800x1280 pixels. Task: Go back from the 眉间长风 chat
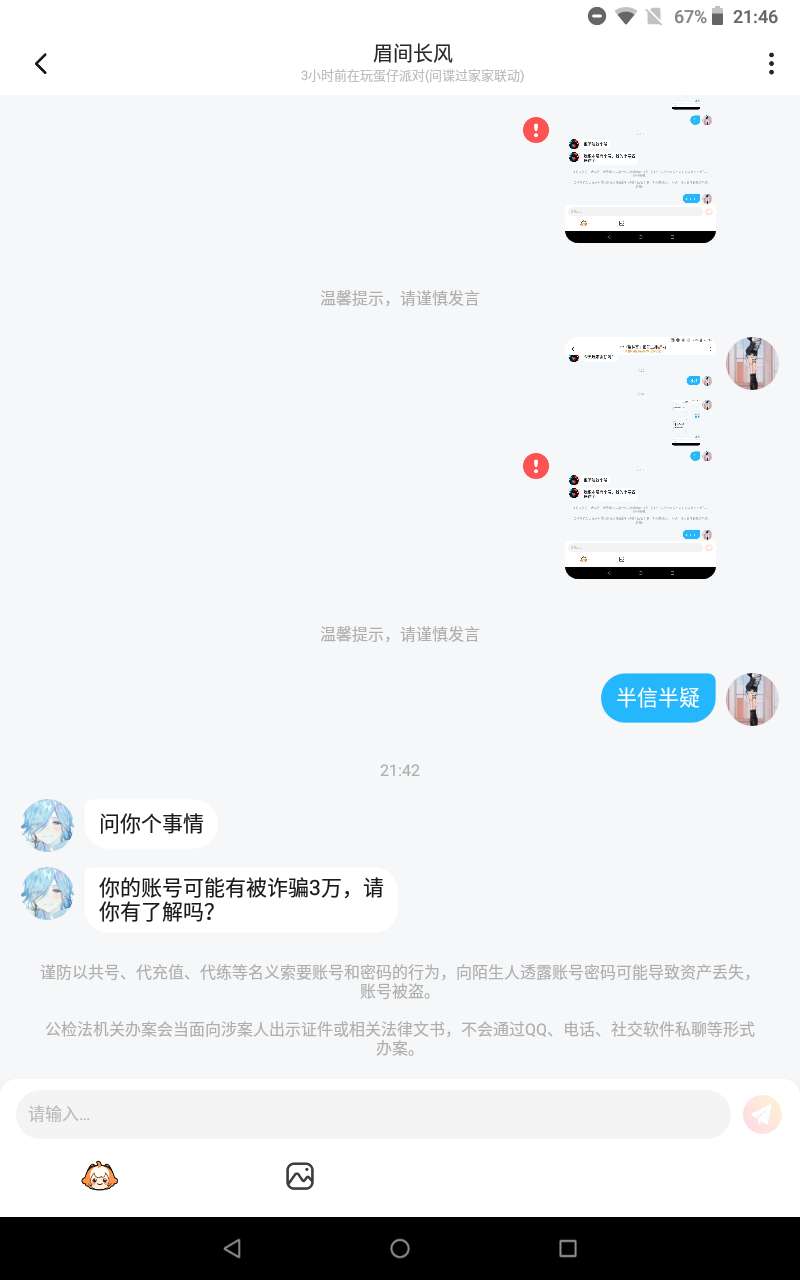41,64
